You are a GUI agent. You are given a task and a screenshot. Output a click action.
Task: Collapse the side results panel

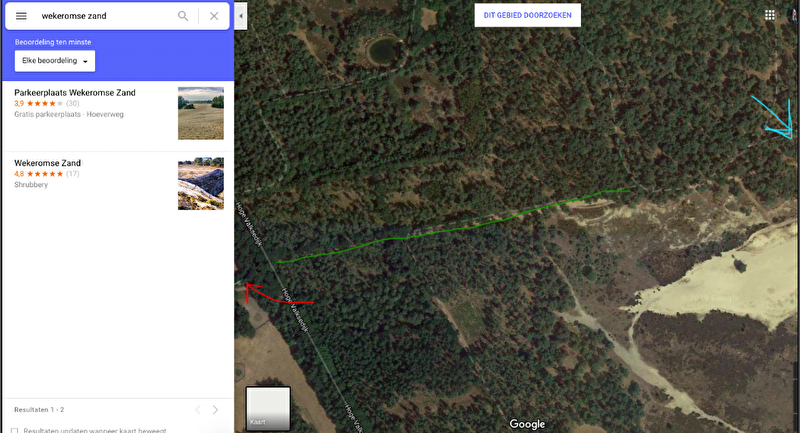241,16
